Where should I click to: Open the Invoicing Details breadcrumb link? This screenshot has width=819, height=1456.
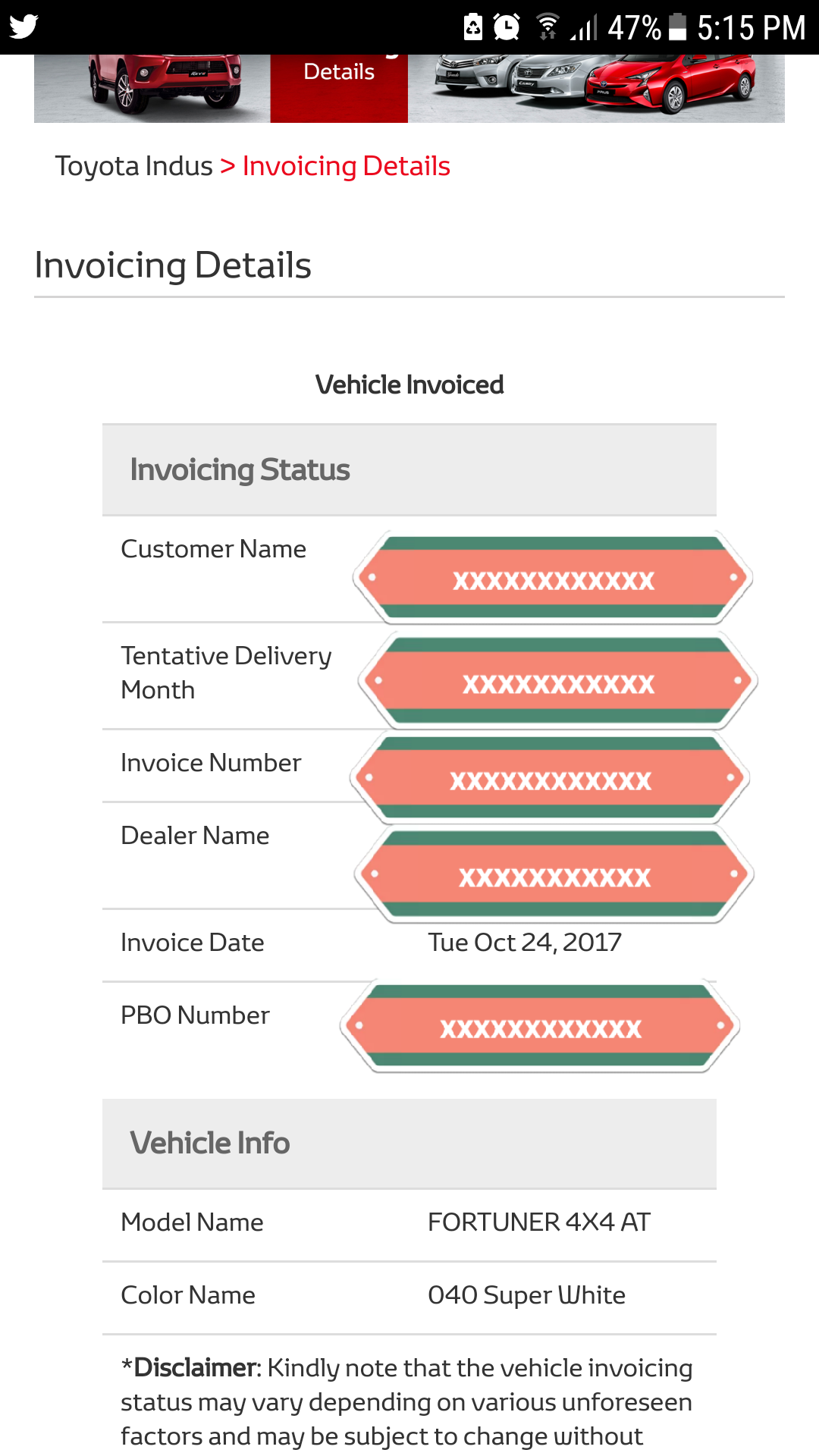click(x=347, y=166)
